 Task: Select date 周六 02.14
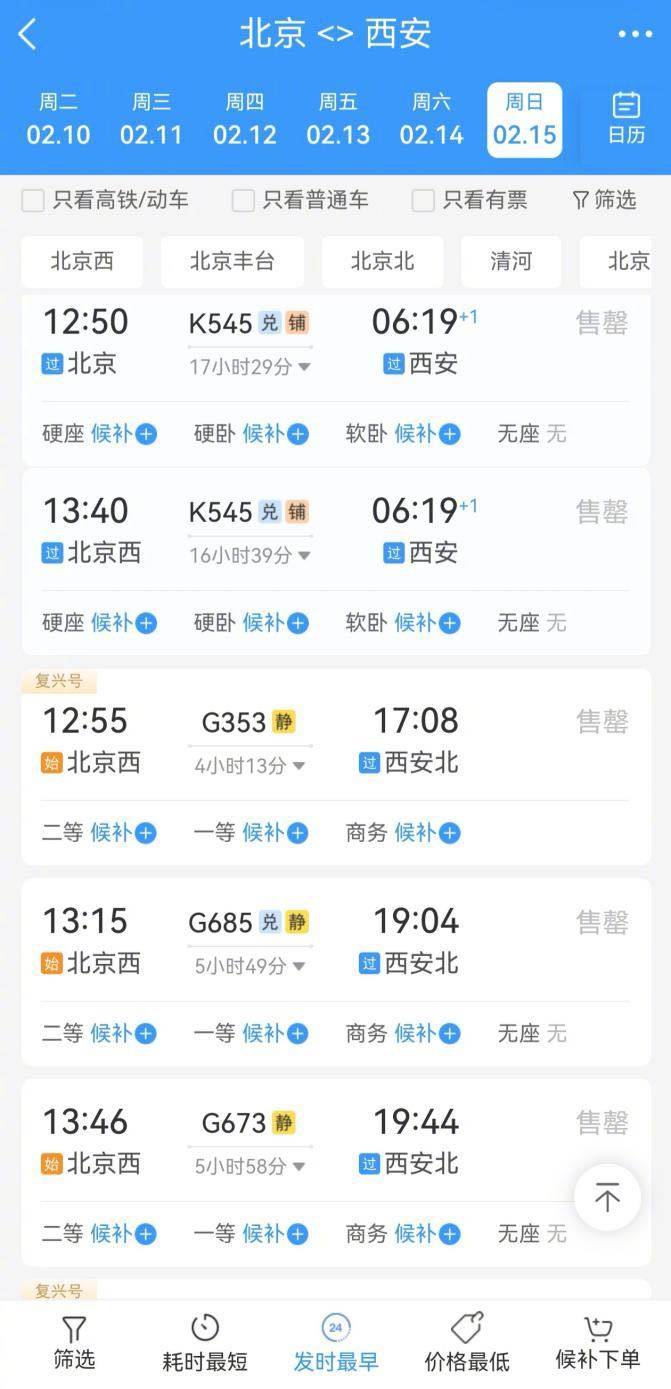tap(431, 120)
